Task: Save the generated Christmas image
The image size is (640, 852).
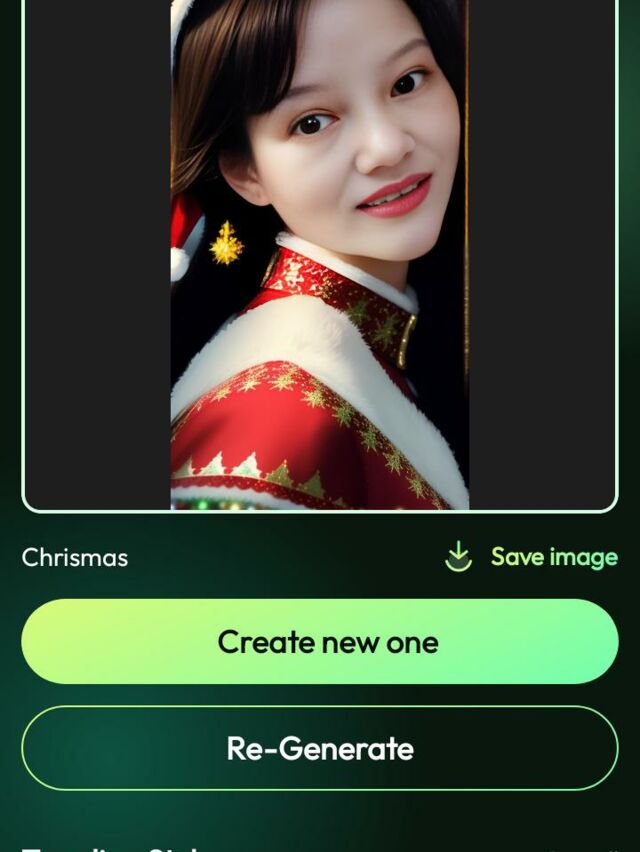Action: 531,557
